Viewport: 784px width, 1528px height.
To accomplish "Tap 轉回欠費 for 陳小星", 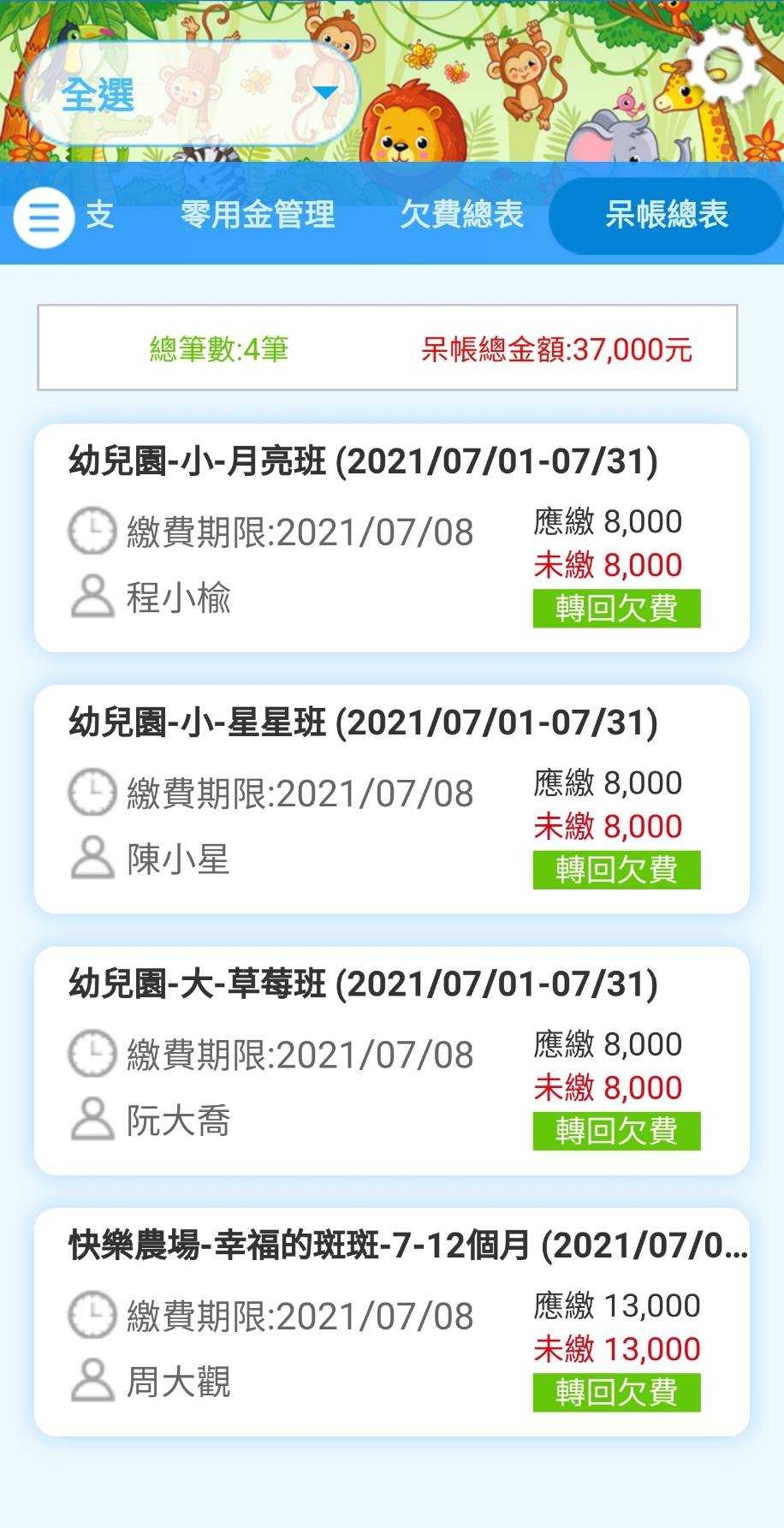I will point(616,870).
